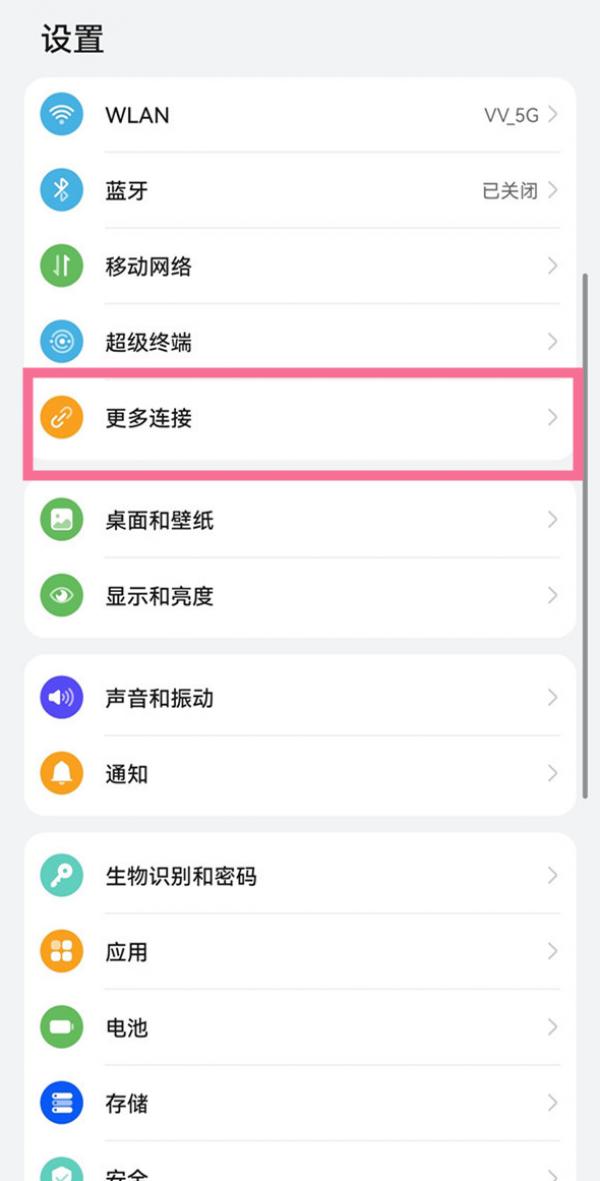600x1181 pixels.
Task: Open 桌面和壁纸 settings
Action: (300, 520)
